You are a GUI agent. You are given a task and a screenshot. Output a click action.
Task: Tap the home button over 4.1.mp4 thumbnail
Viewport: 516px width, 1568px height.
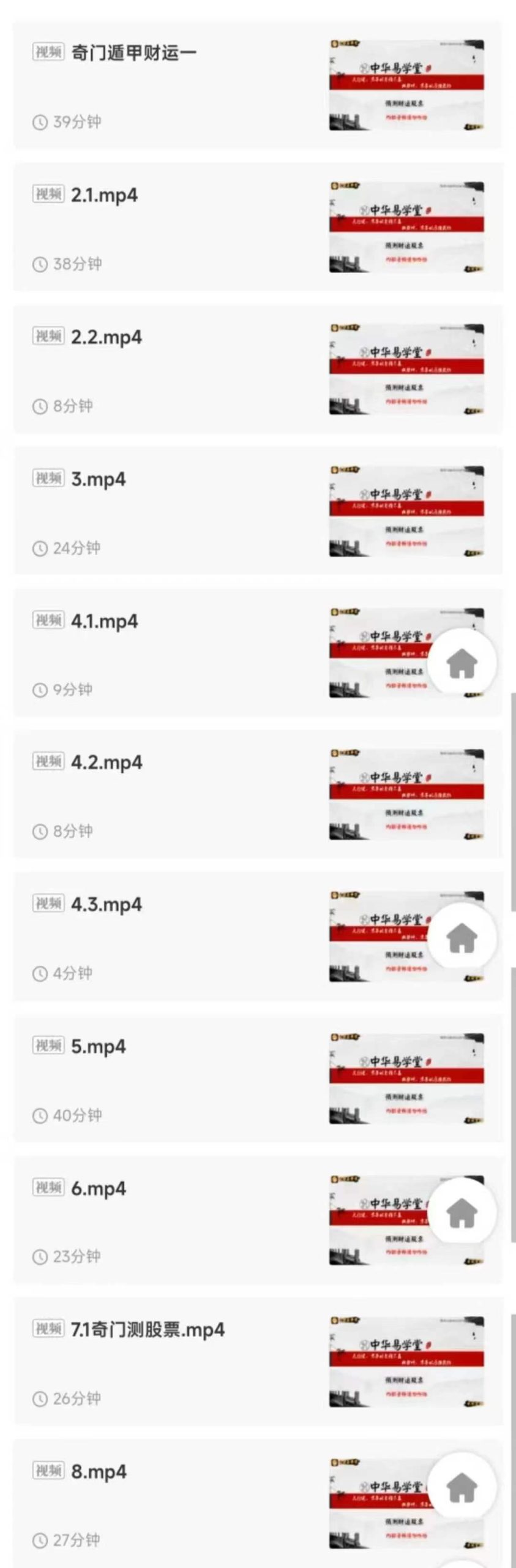pyautogui.click(x=462, y=663)
